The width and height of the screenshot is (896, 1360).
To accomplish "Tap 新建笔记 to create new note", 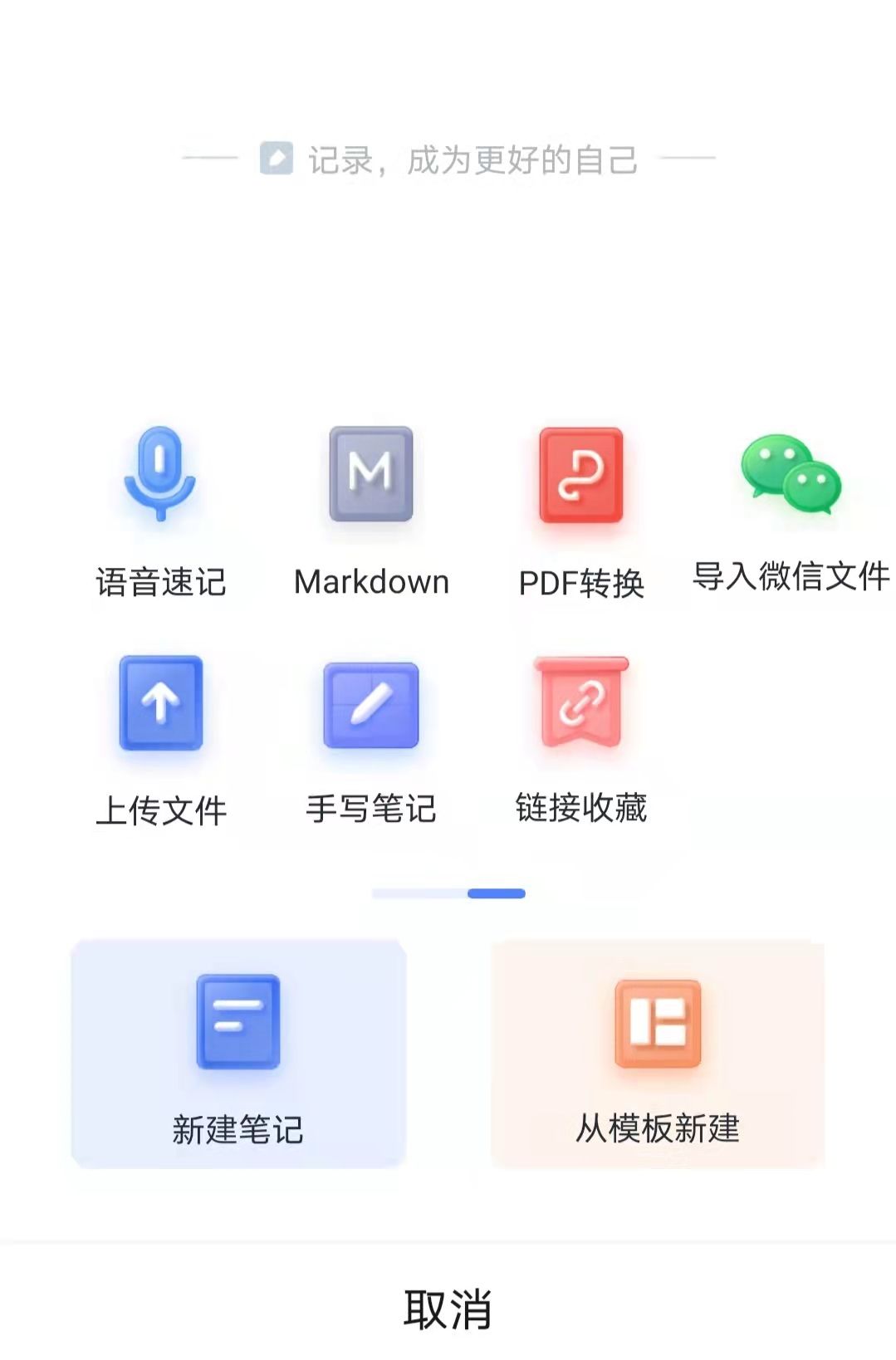I will point(238,1054).
